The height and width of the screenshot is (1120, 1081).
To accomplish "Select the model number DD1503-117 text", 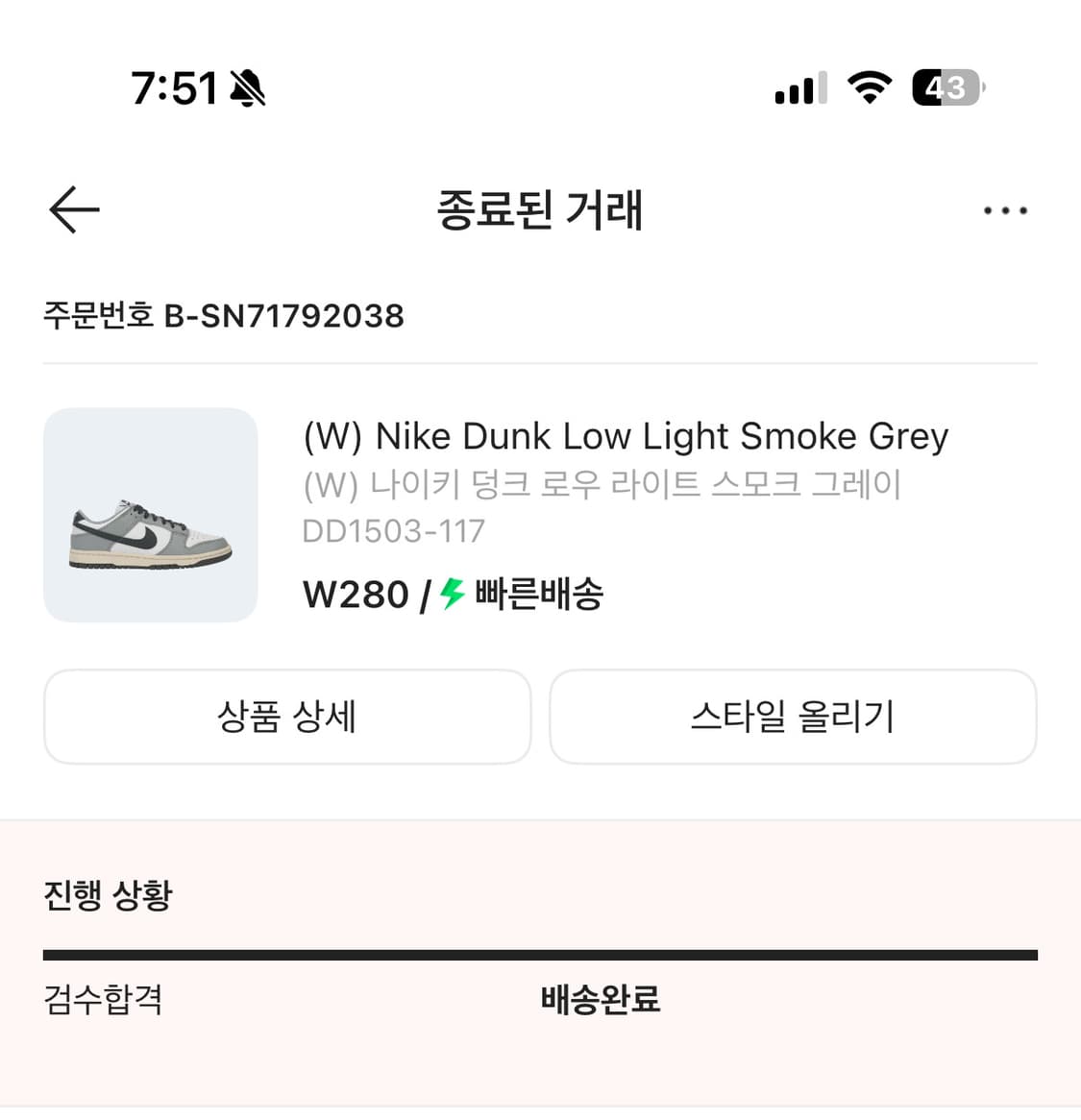I will 393,530.
